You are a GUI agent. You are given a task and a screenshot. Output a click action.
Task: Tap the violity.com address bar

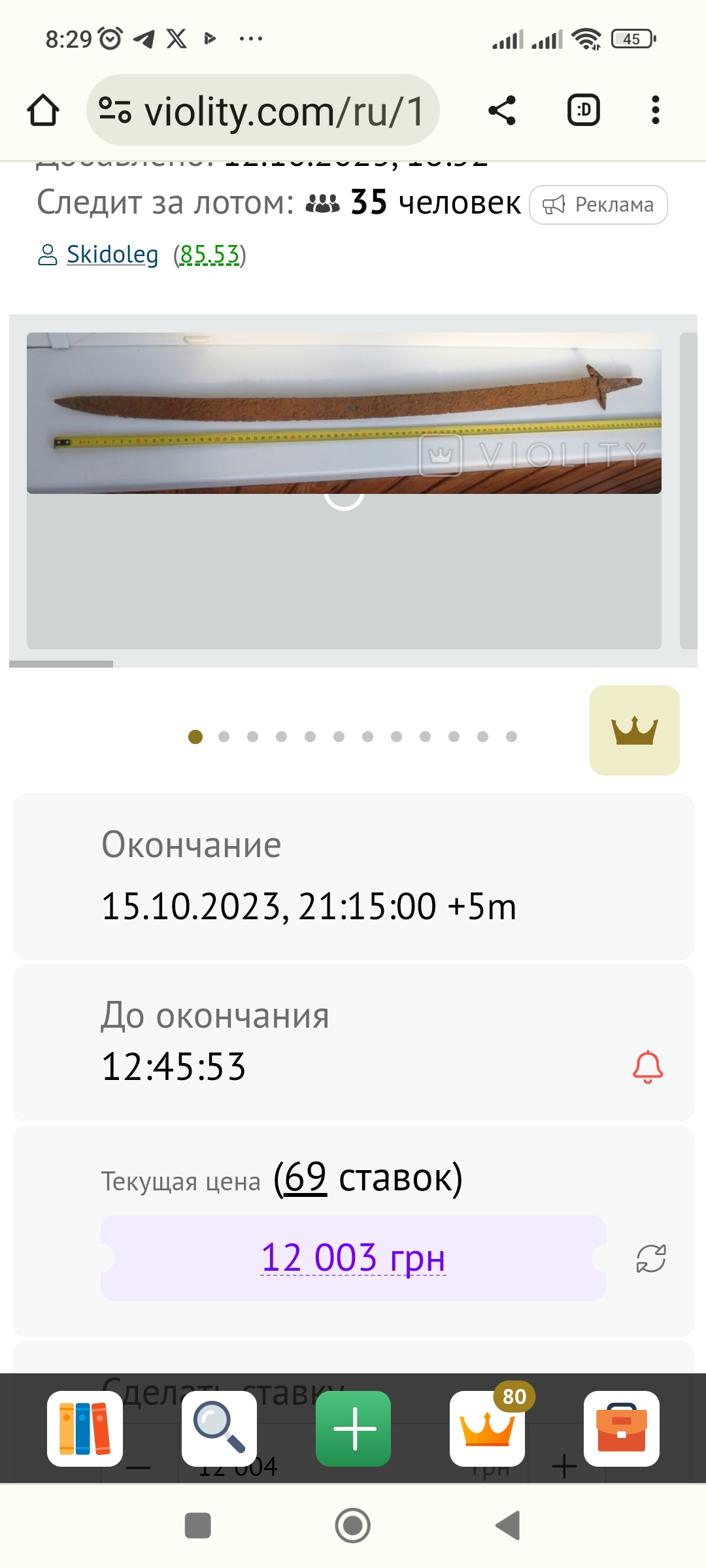(x=263, y=110)
